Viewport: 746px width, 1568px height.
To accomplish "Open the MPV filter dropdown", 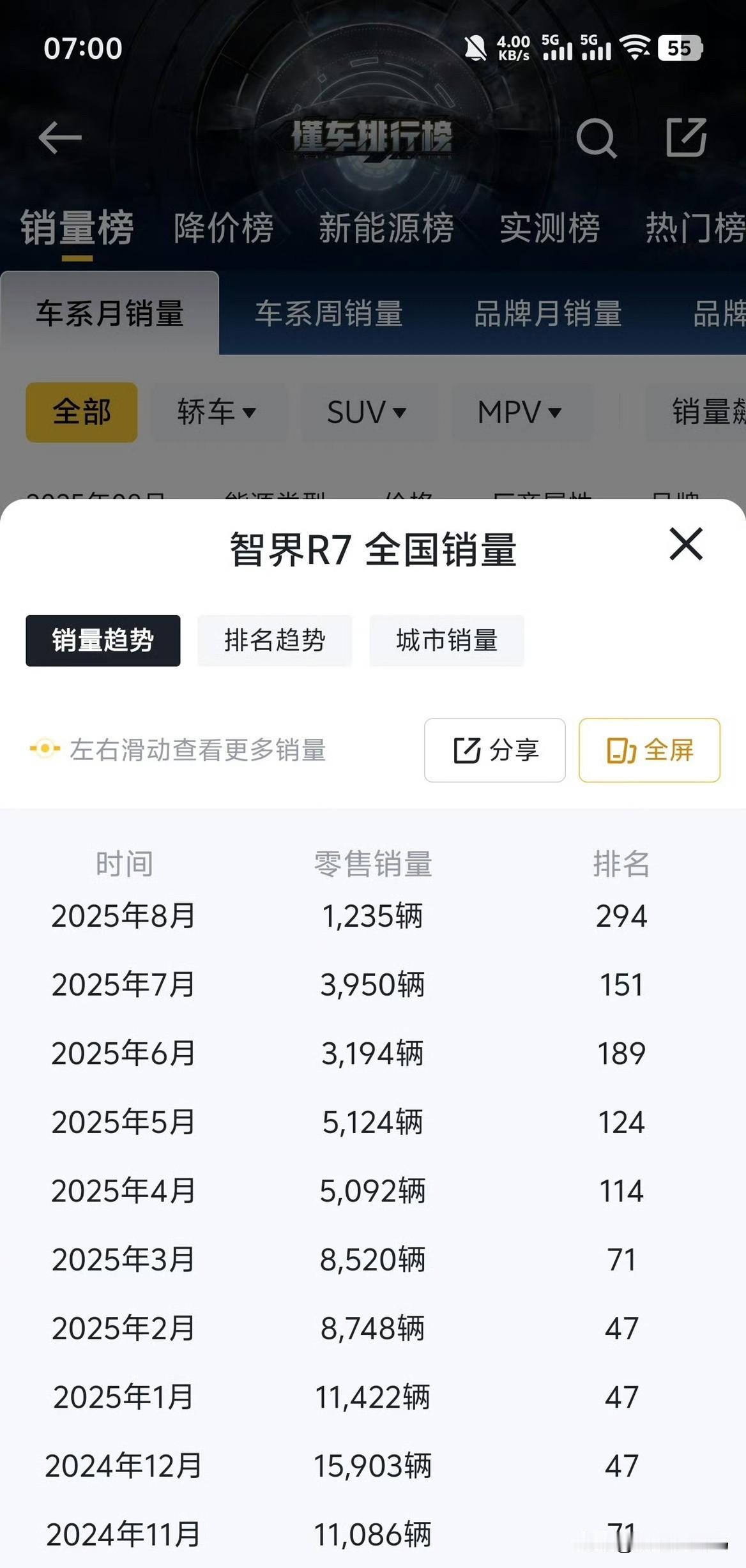I will 520,412.
